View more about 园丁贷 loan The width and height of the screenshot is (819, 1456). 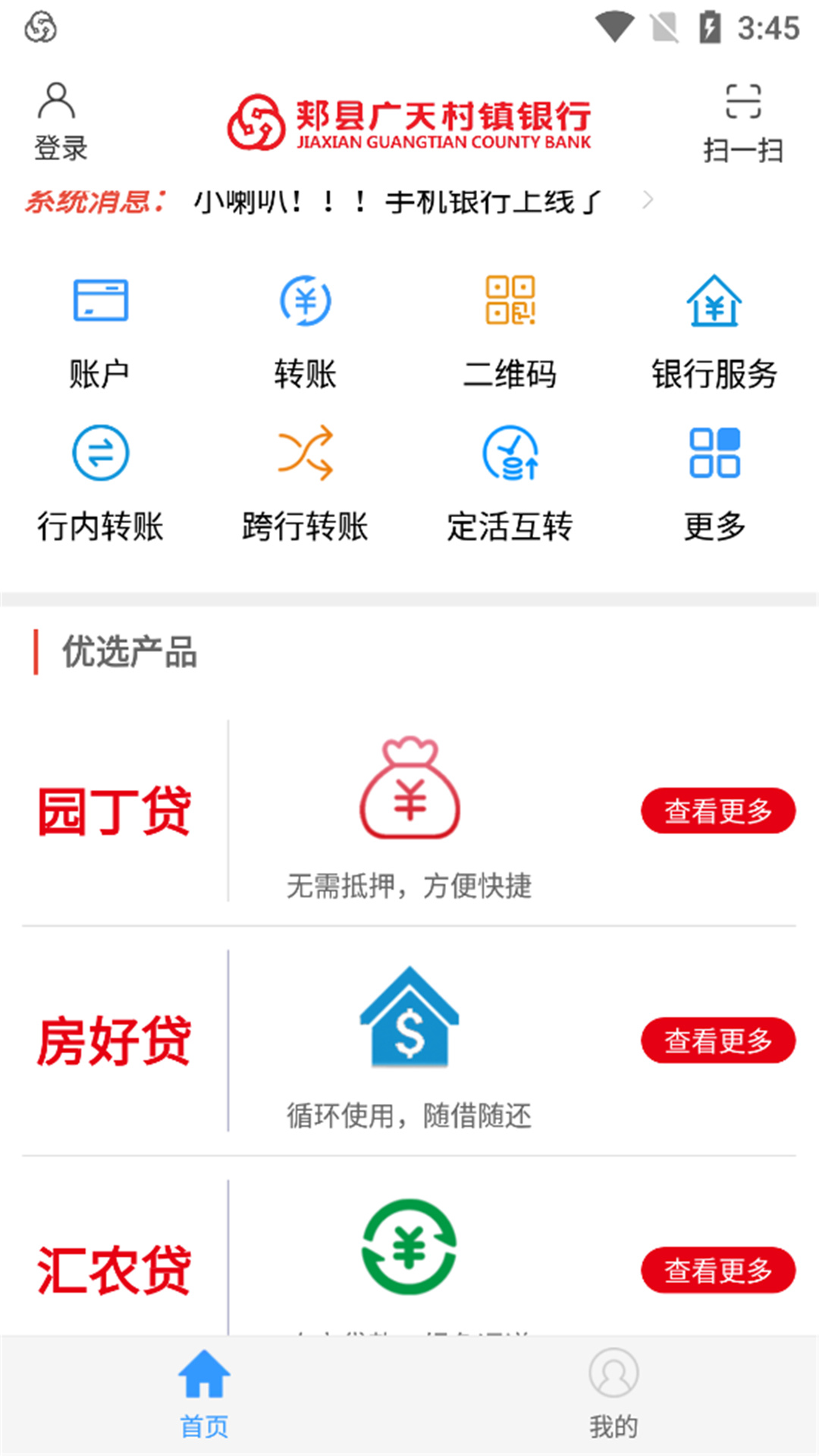[719, 810]
